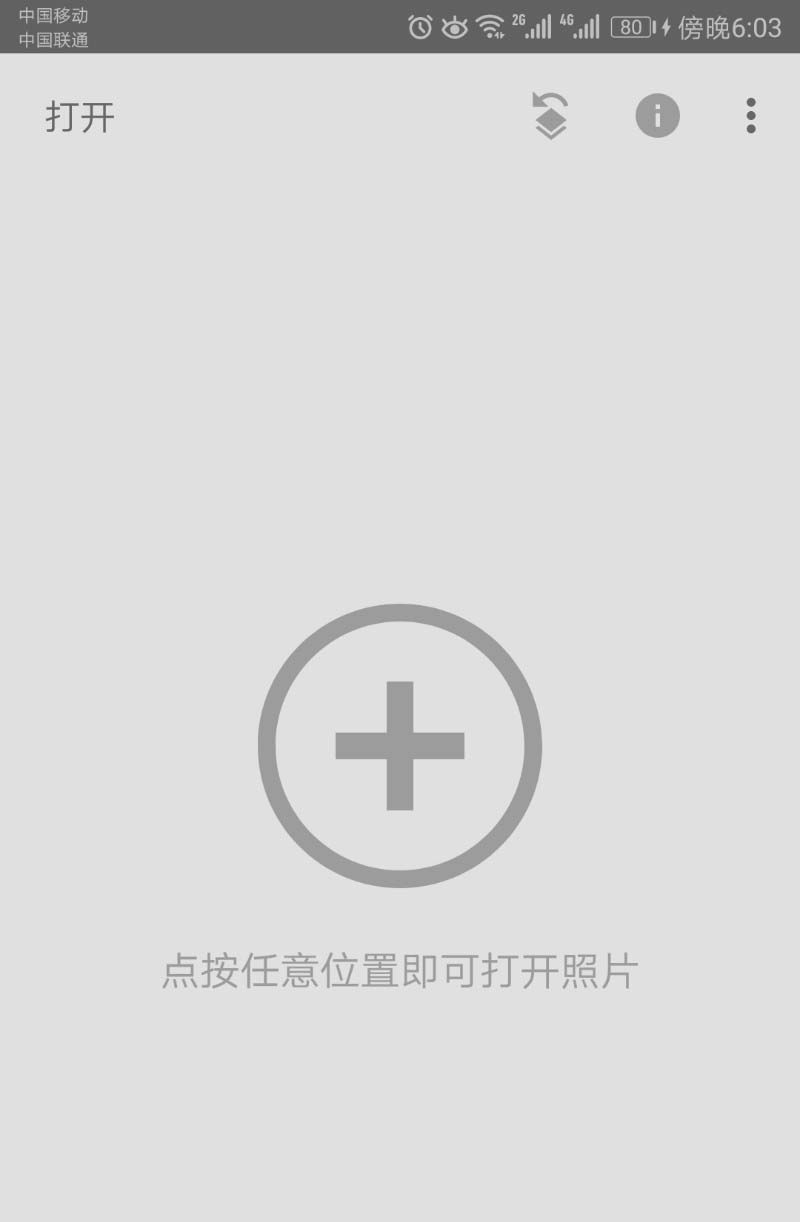The height and width of the screenshot is (1222, 800).
Task: Tap the plus circle to open a photo
Action: (400, 746)
